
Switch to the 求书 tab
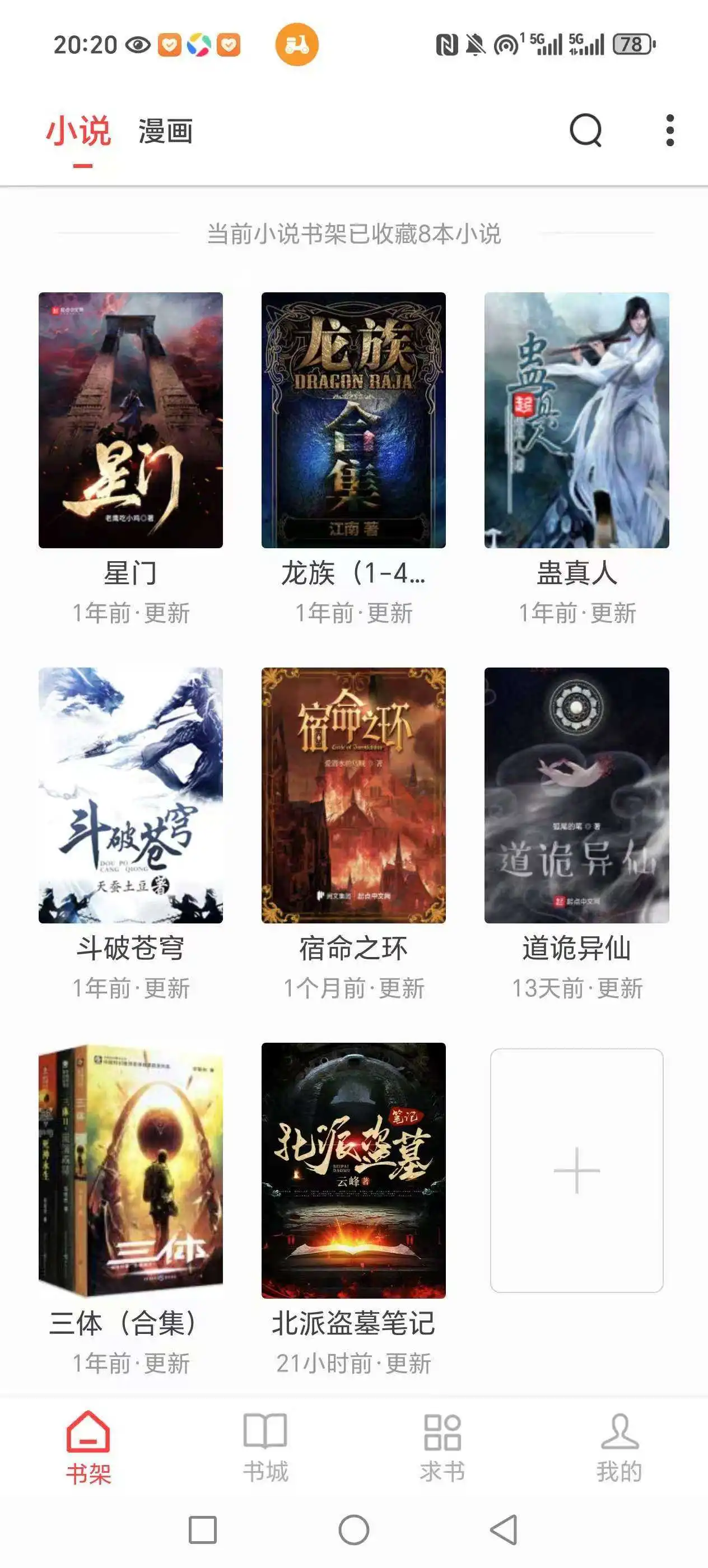[442, 1448]
